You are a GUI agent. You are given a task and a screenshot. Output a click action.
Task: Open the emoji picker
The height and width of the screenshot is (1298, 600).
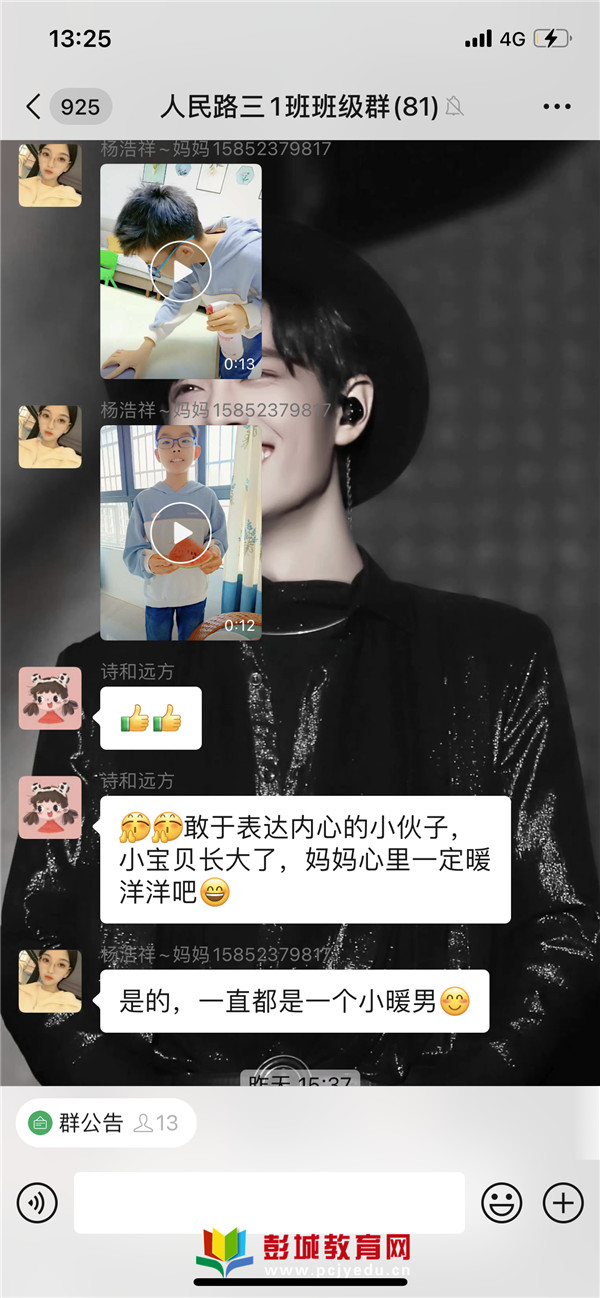click(501, 1202)
